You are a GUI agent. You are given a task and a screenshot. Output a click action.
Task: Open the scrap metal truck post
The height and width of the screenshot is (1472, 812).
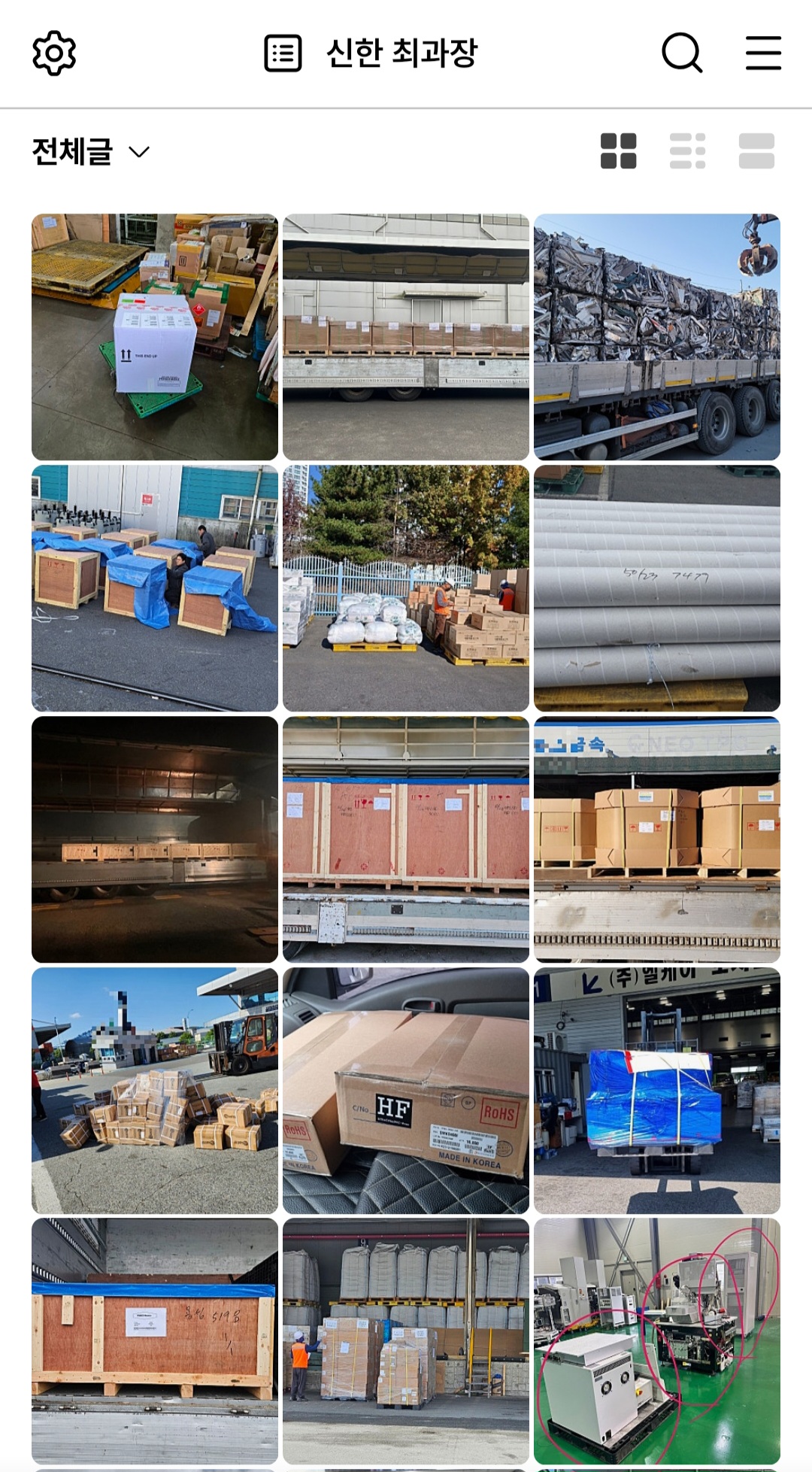(x=657, y=337)
